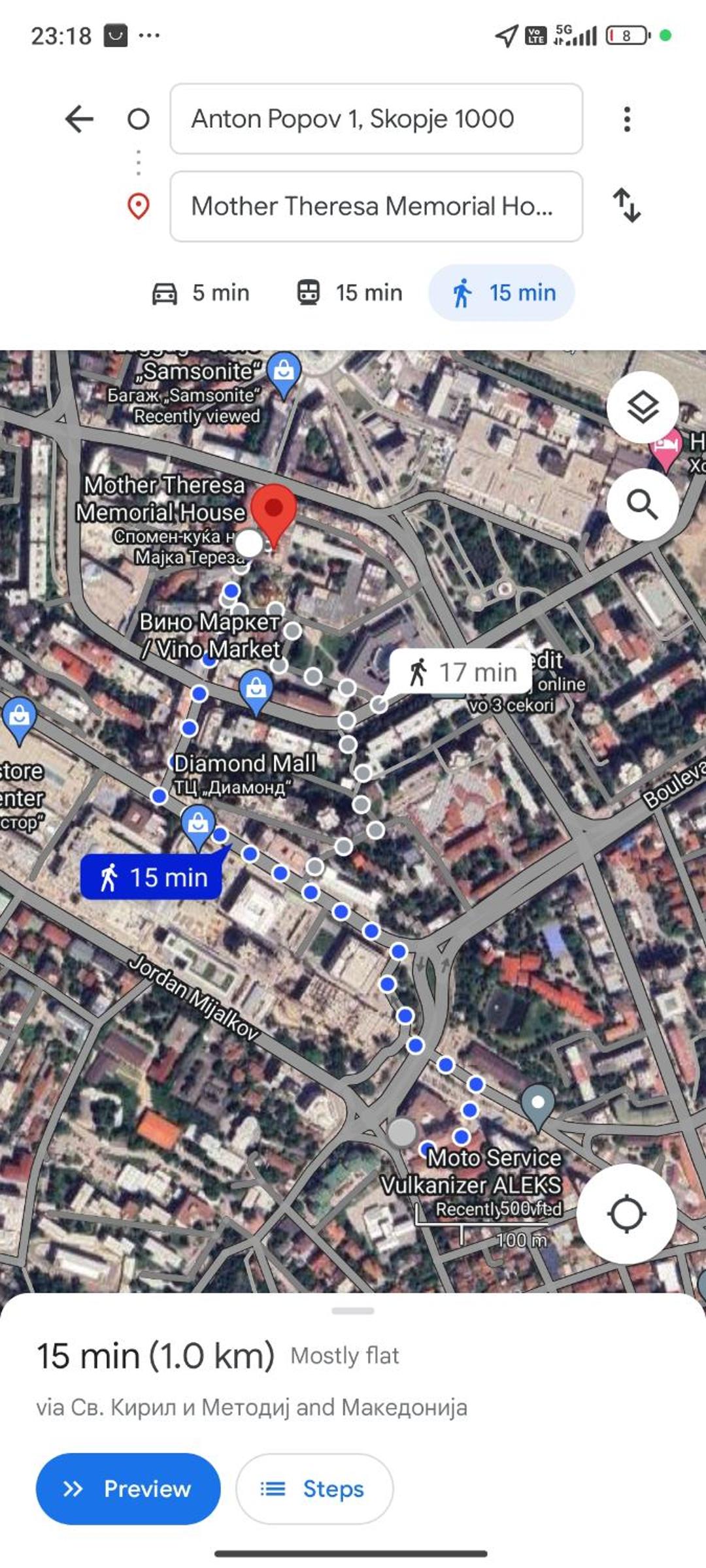Start the route Preview
This screenshot has height=1568, width=706.
pos(128,1489)
